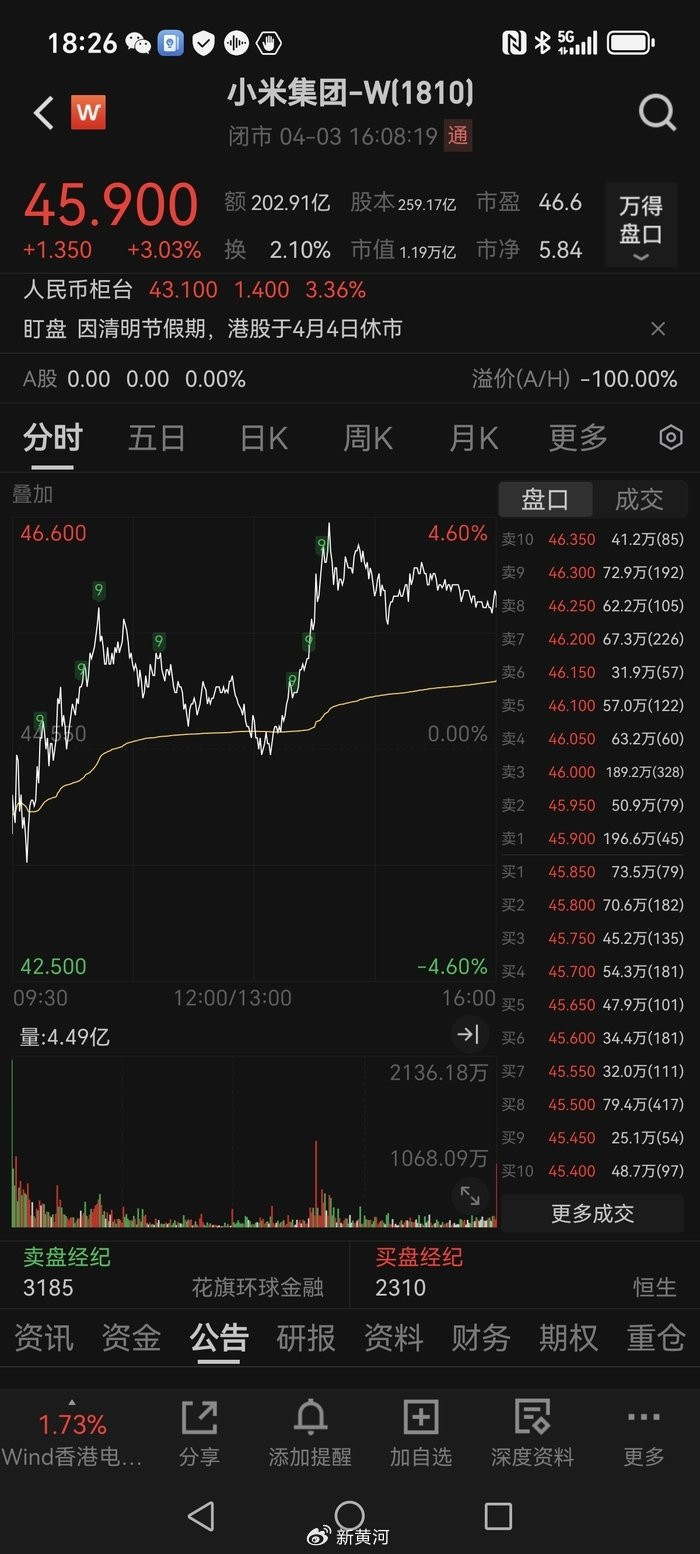Open chart settings hexagon icon
Viewport: 700px width, 1554px height.
671,438
